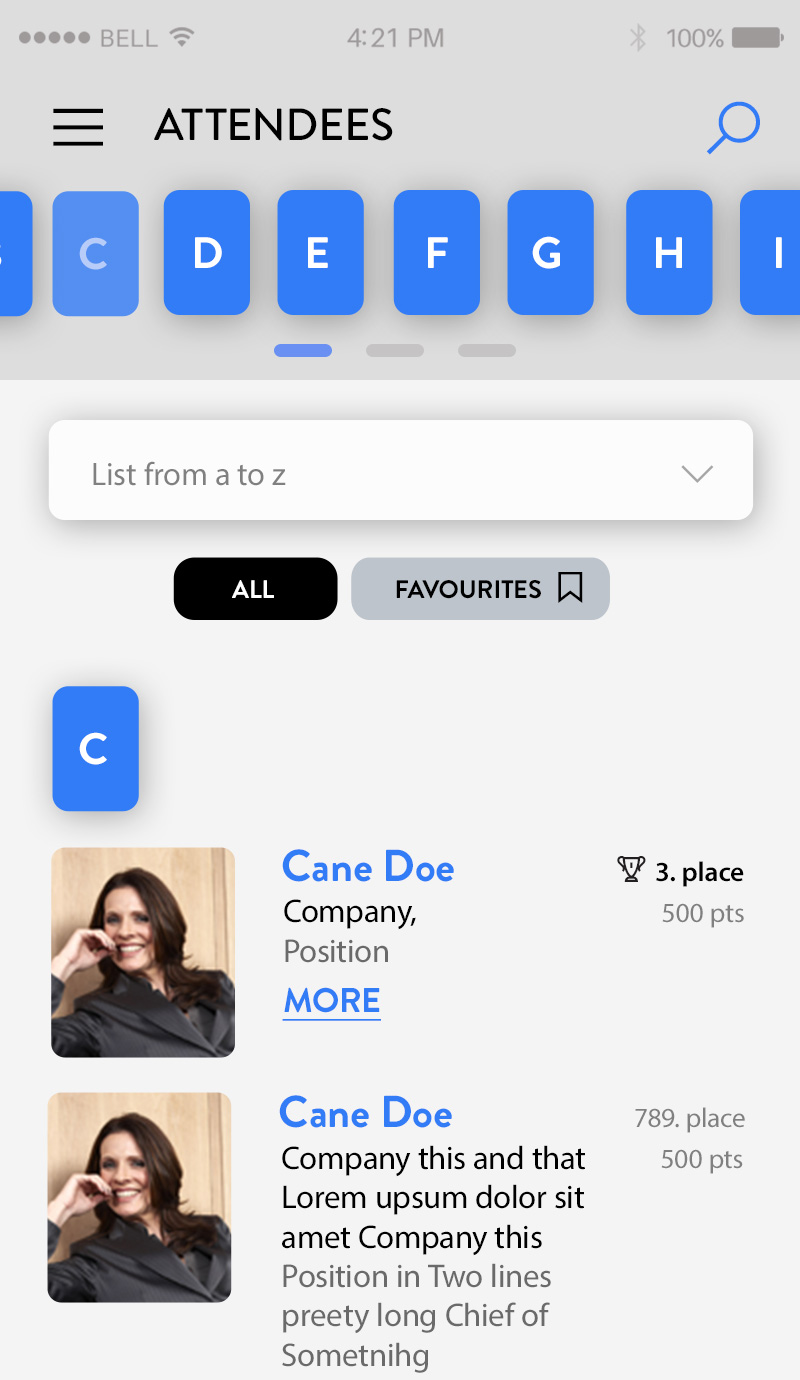Jump to attendees starting with D
Viewport: 800px width, 1380px height.
pos(207,253)
